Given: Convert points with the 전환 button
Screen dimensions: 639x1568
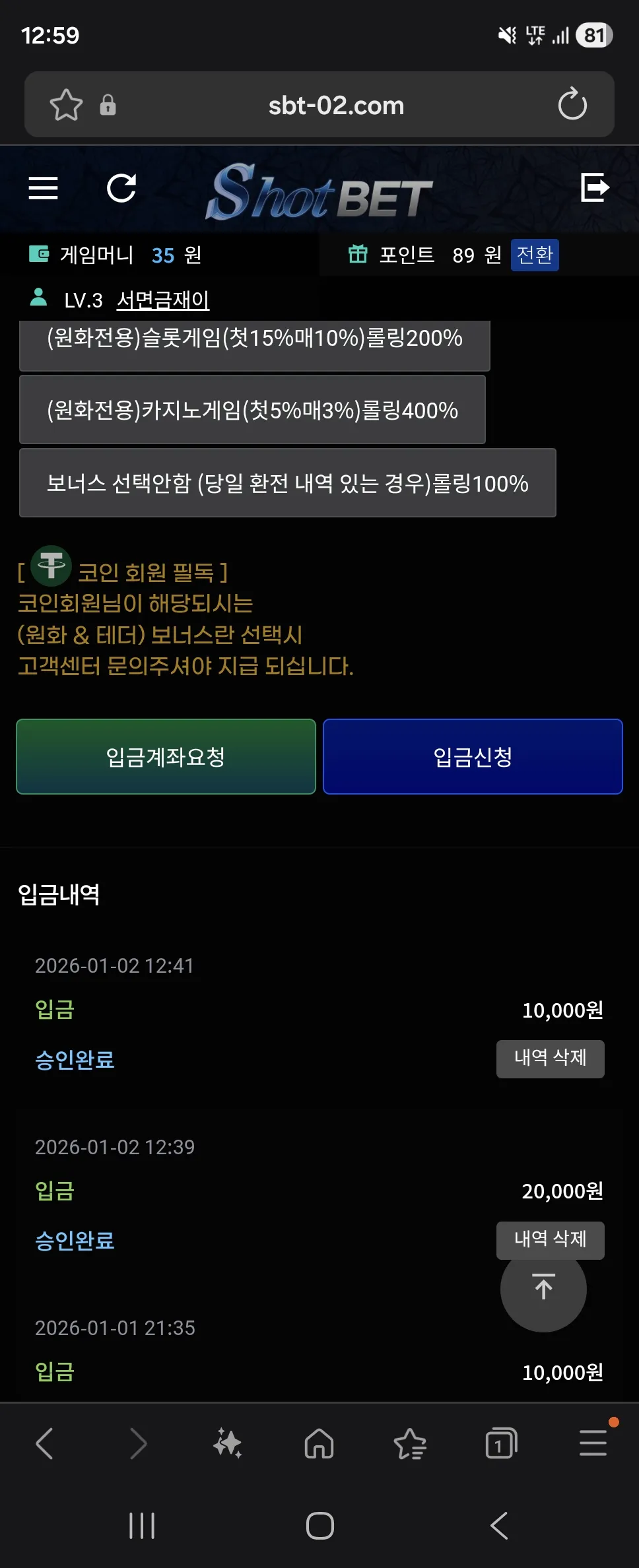Looking at the screenshot, I should click(x=535, y=255).
